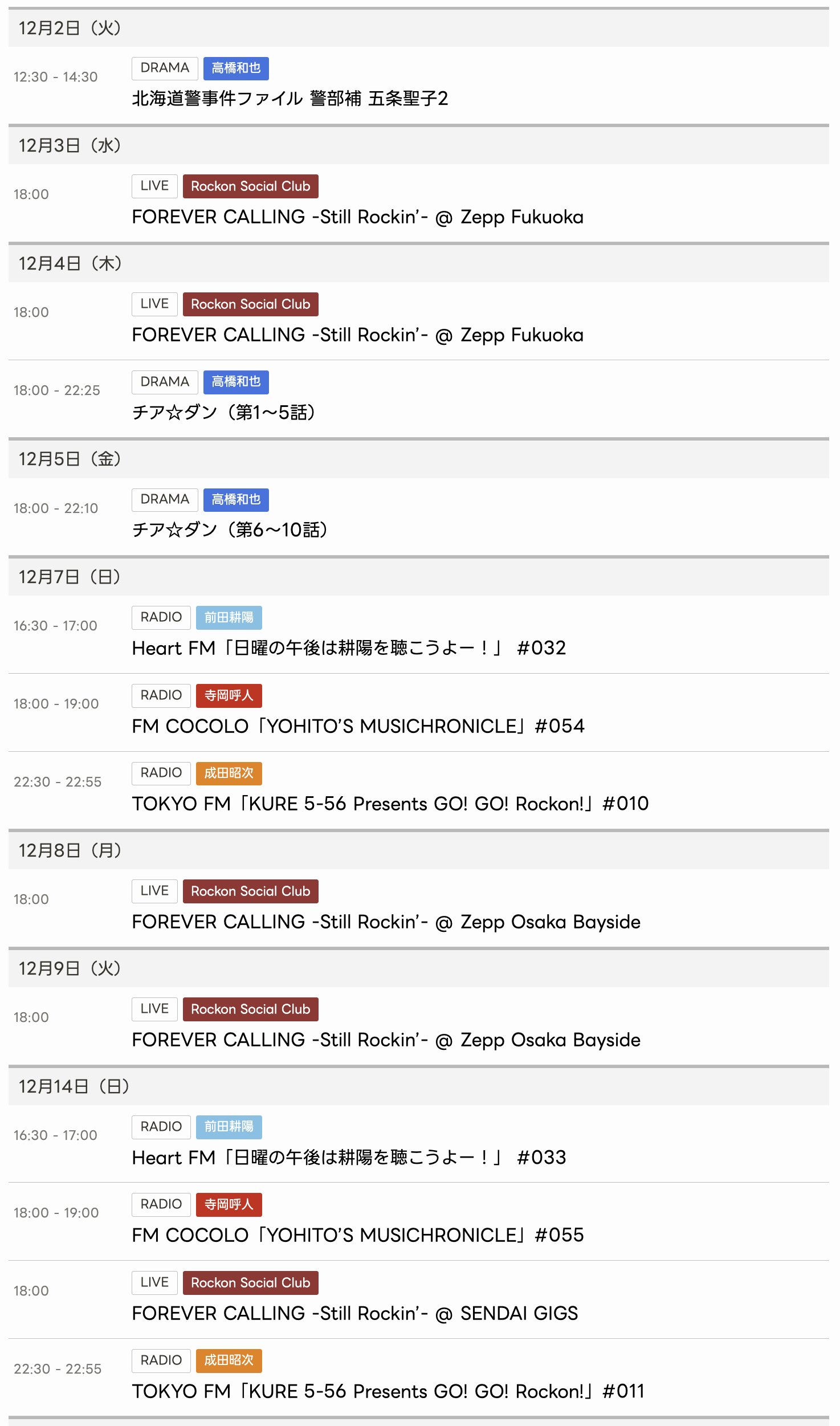Open FM COCOLO MUSICHRONICLE #054 entry
The image size is (840, 1426).
point(358,726)
